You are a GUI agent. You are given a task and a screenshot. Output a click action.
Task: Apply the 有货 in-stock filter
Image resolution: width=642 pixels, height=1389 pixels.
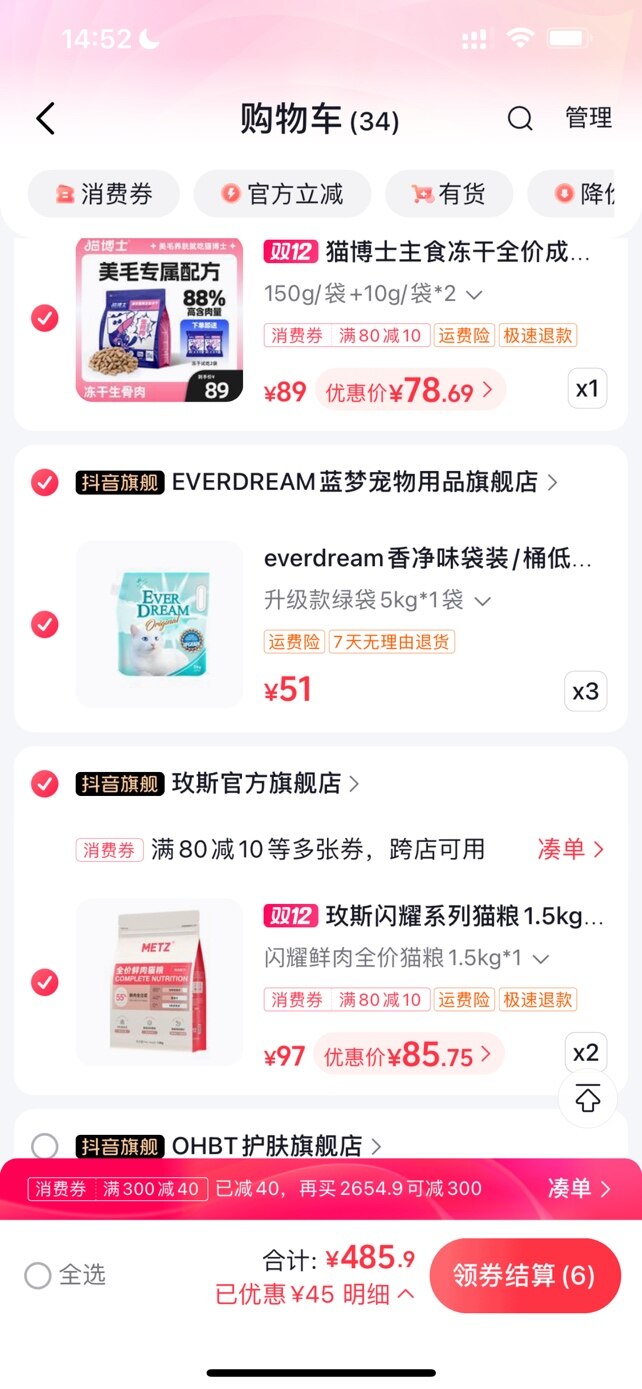pyautogui.click(x=449, y=194)
